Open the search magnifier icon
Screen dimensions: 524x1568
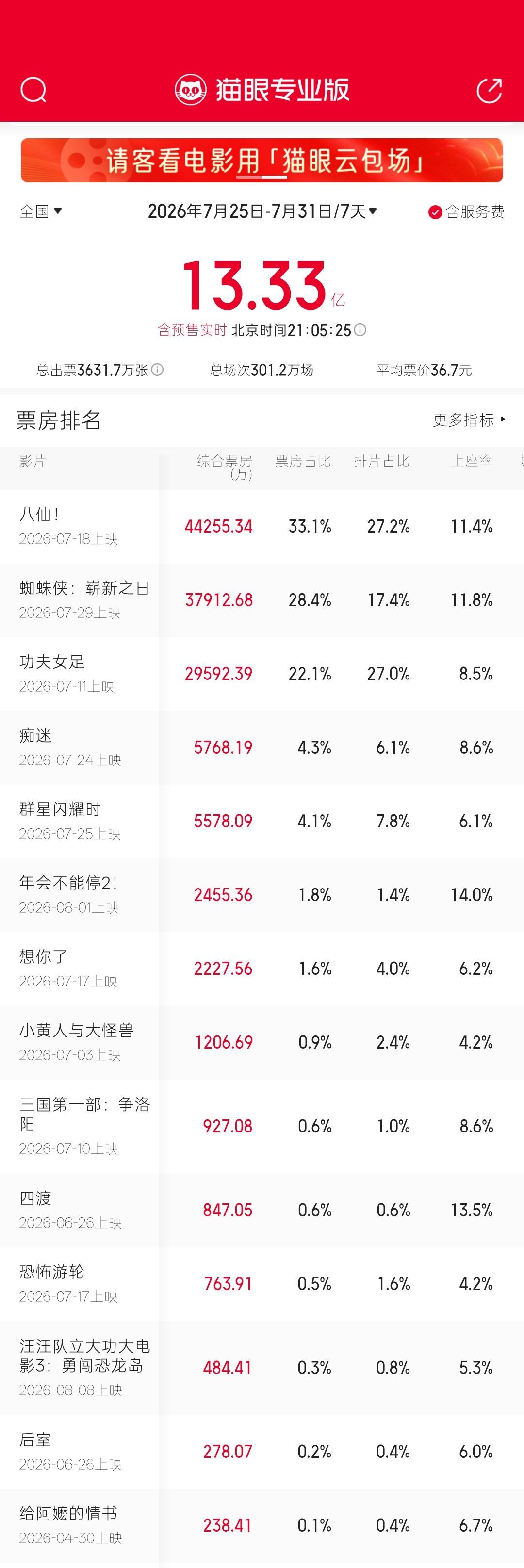point(33,90)
